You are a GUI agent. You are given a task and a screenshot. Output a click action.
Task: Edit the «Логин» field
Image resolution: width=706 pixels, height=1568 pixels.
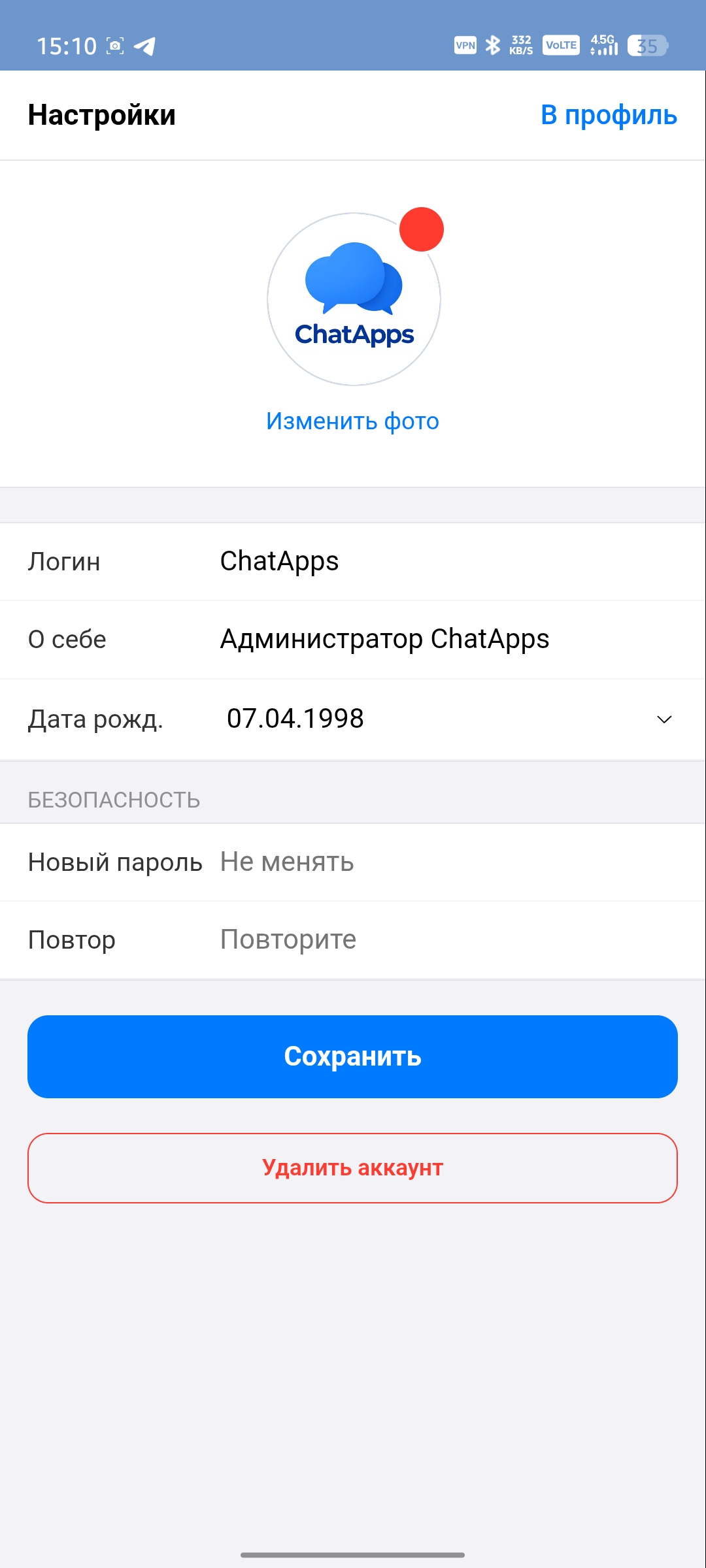click(x=445, y=561)
